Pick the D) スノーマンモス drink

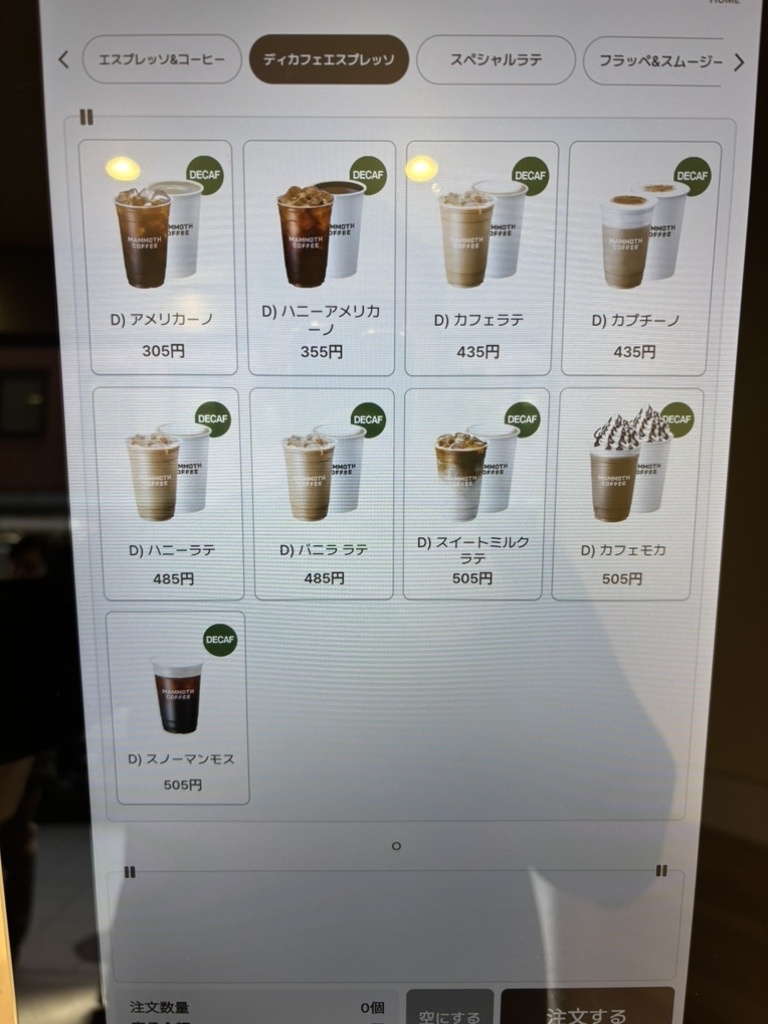pos(180,708)
